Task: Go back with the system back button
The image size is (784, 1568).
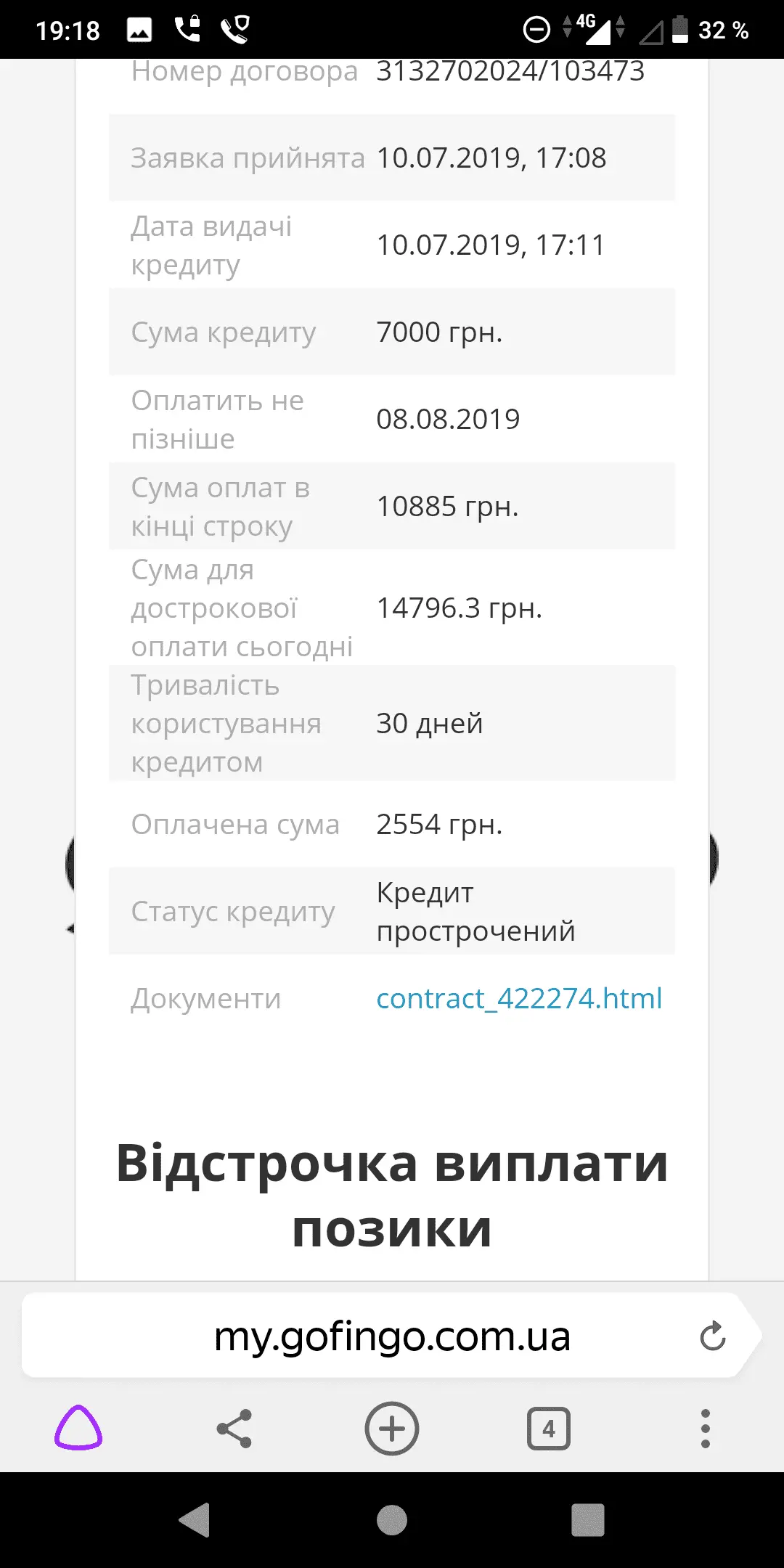Action: [195, 1520]
